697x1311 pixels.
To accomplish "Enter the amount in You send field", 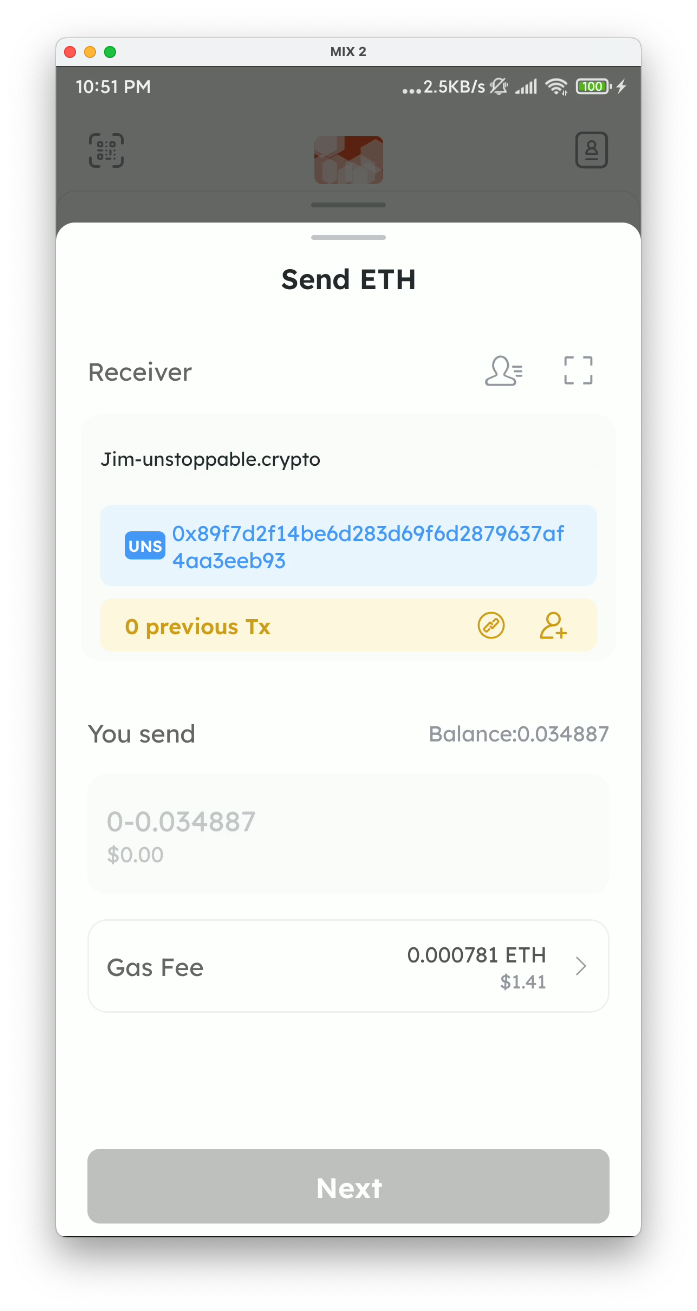I will (347, 834).
